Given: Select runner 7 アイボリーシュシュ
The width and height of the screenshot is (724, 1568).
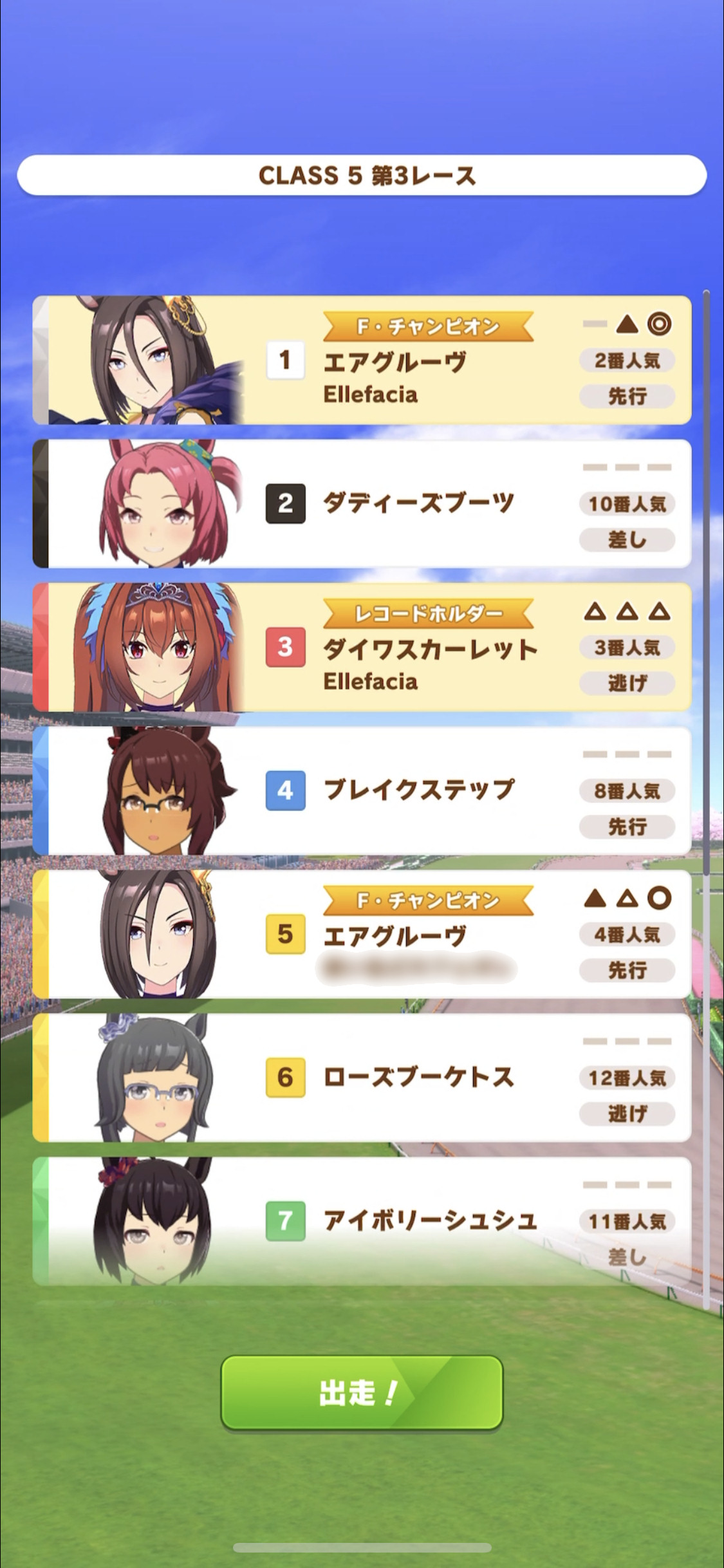Looking at the screenshot, I should click(x=362, y=1221).
